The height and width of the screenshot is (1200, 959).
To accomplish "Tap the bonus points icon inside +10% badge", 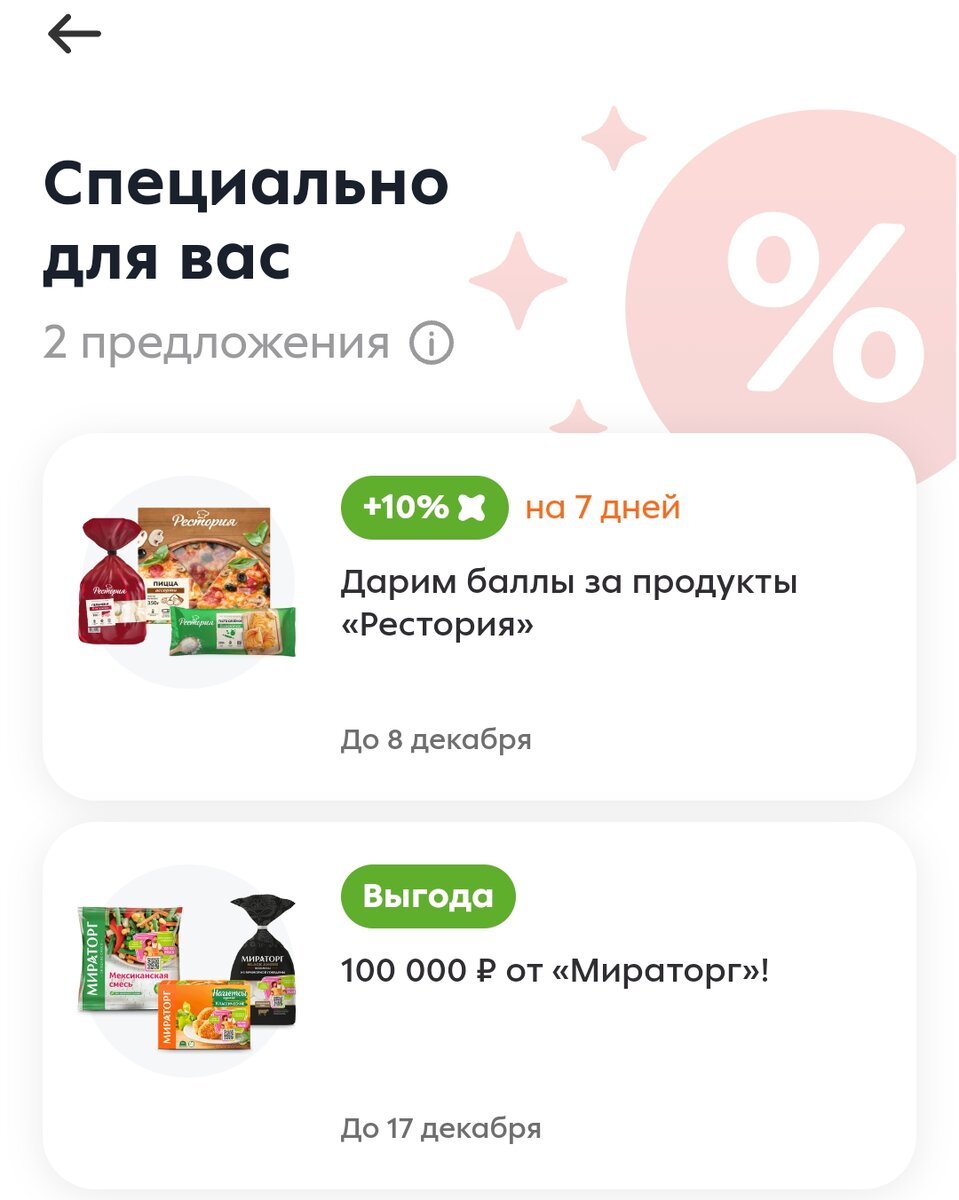I will pos(473,507).
